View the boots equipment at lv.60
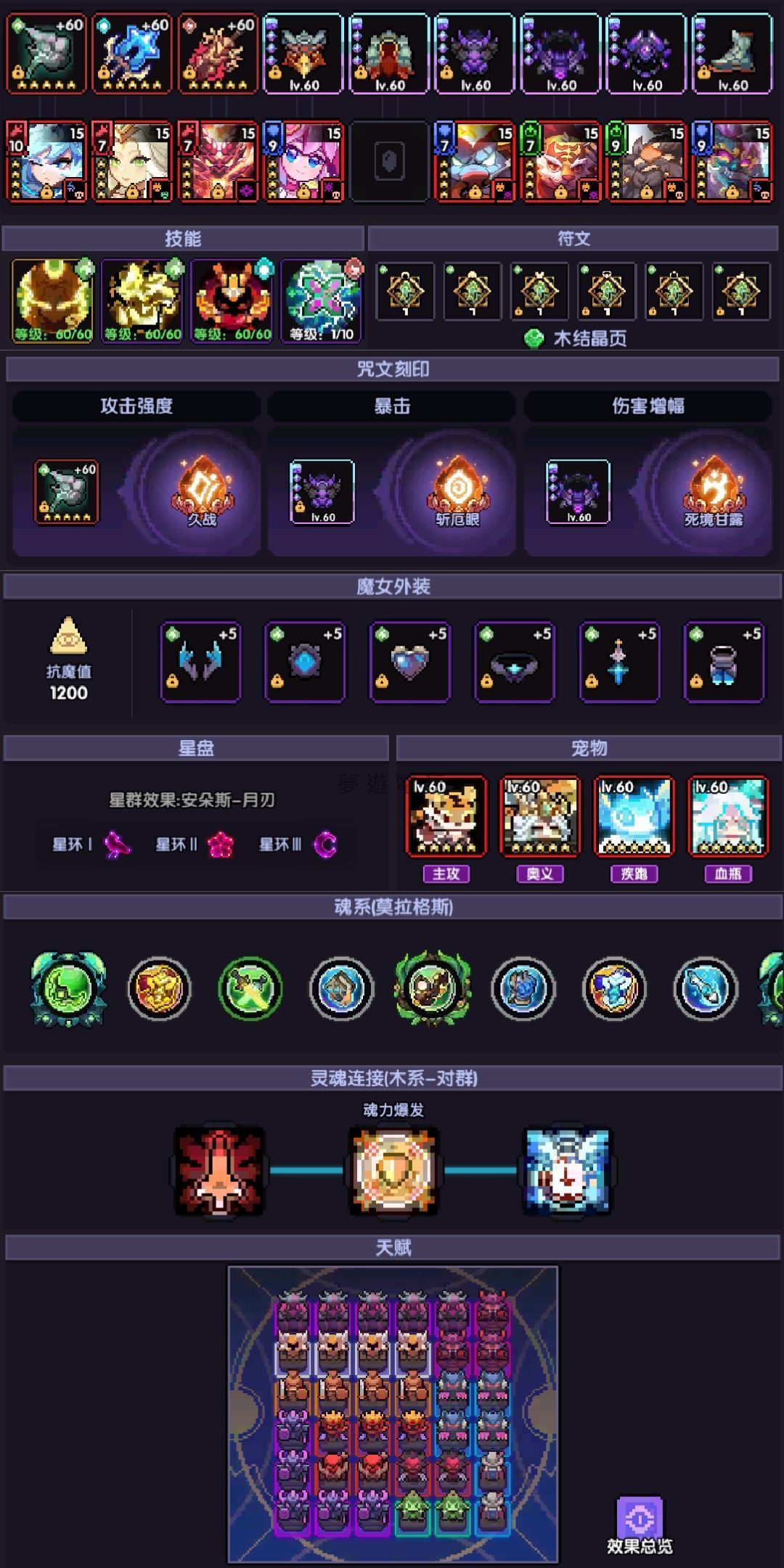Image resolution: width=784 pixels, height=1568 pixels. tap(732, 54)
